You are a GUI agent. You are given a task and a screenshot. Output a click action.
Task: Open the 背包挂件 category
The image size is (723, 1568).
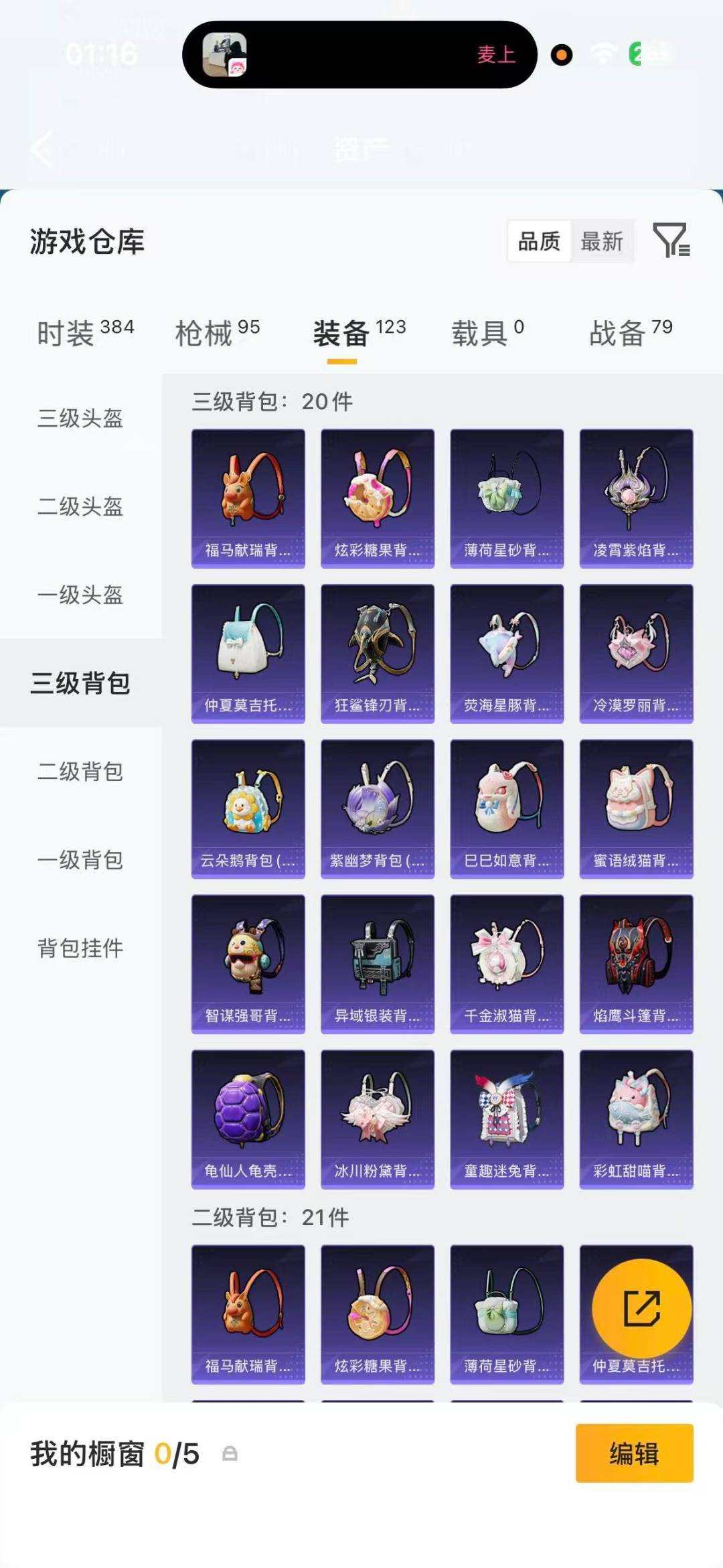79,948
